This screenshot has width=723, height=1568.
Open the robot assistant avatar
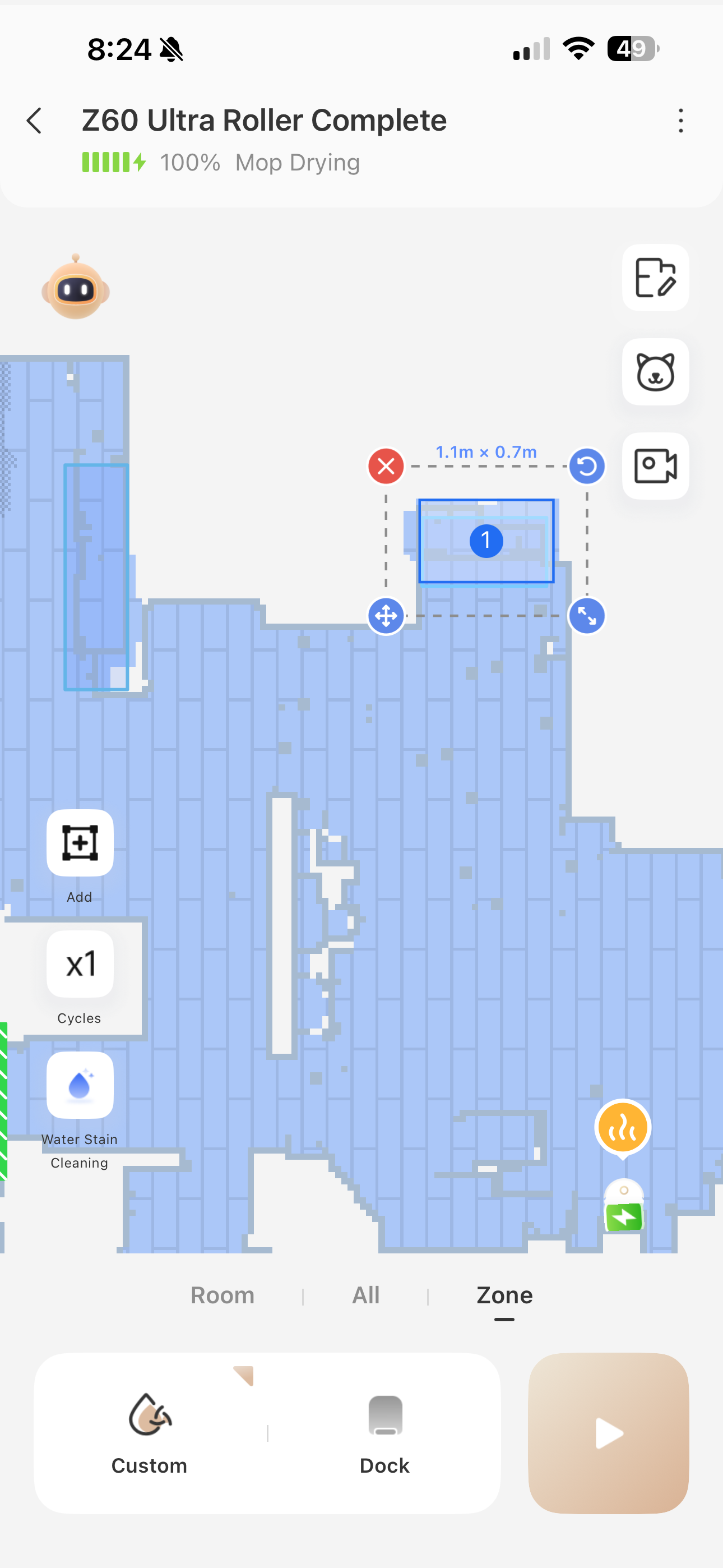tap(76, 288)
